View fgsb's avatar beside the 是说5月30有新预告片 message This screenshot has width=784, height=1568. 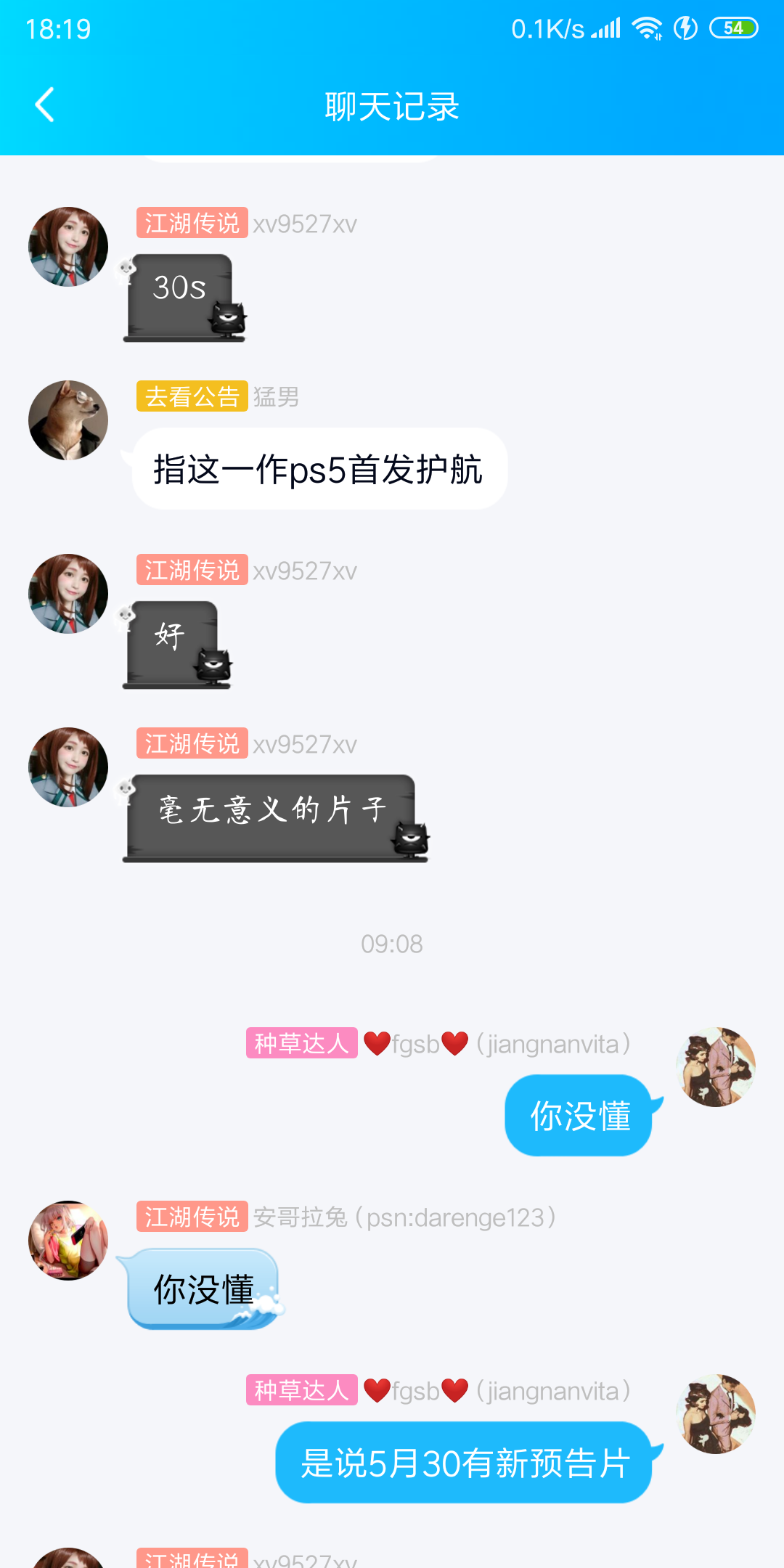716,1413
